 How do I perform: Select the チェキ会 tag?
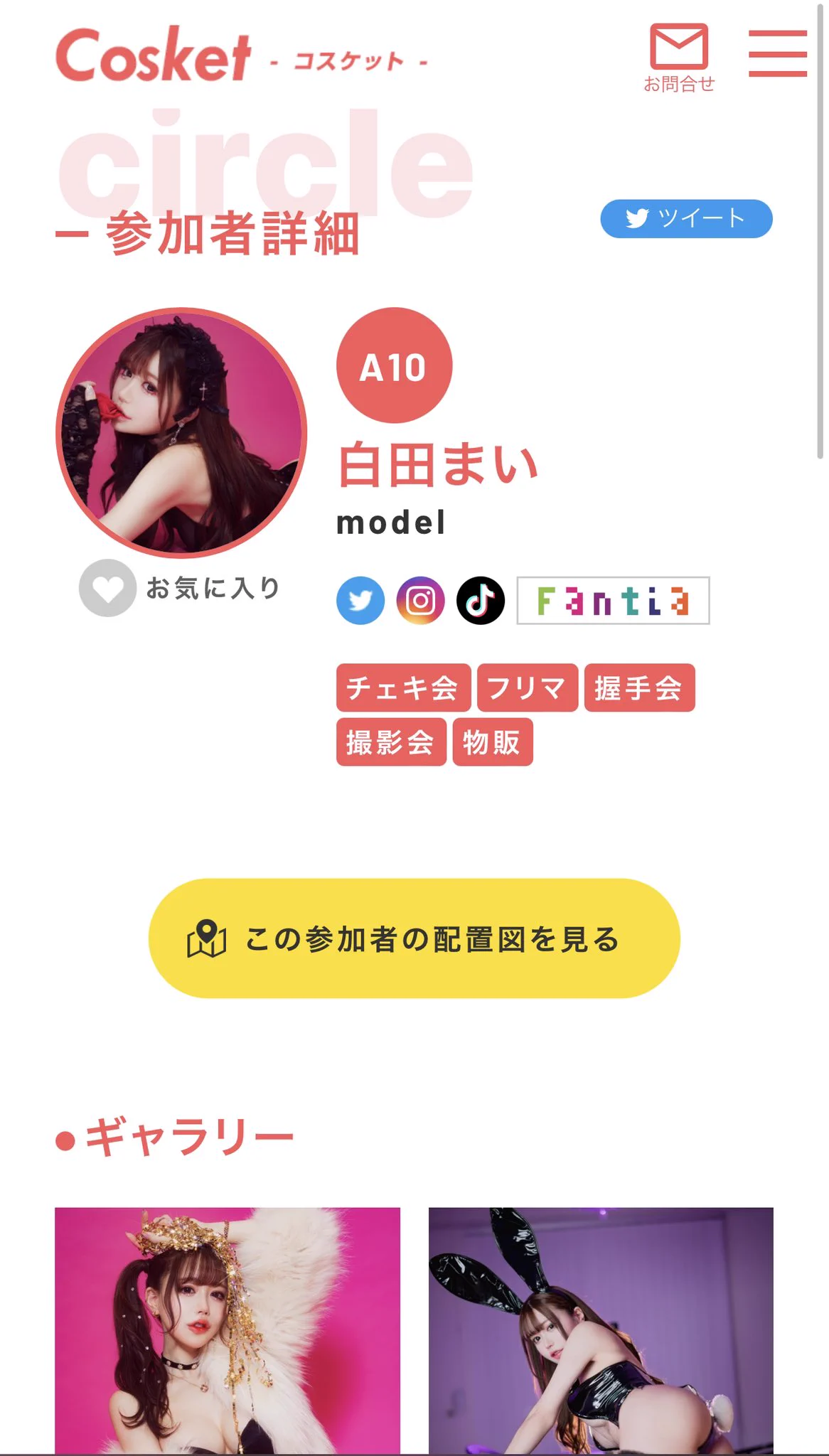403,687
